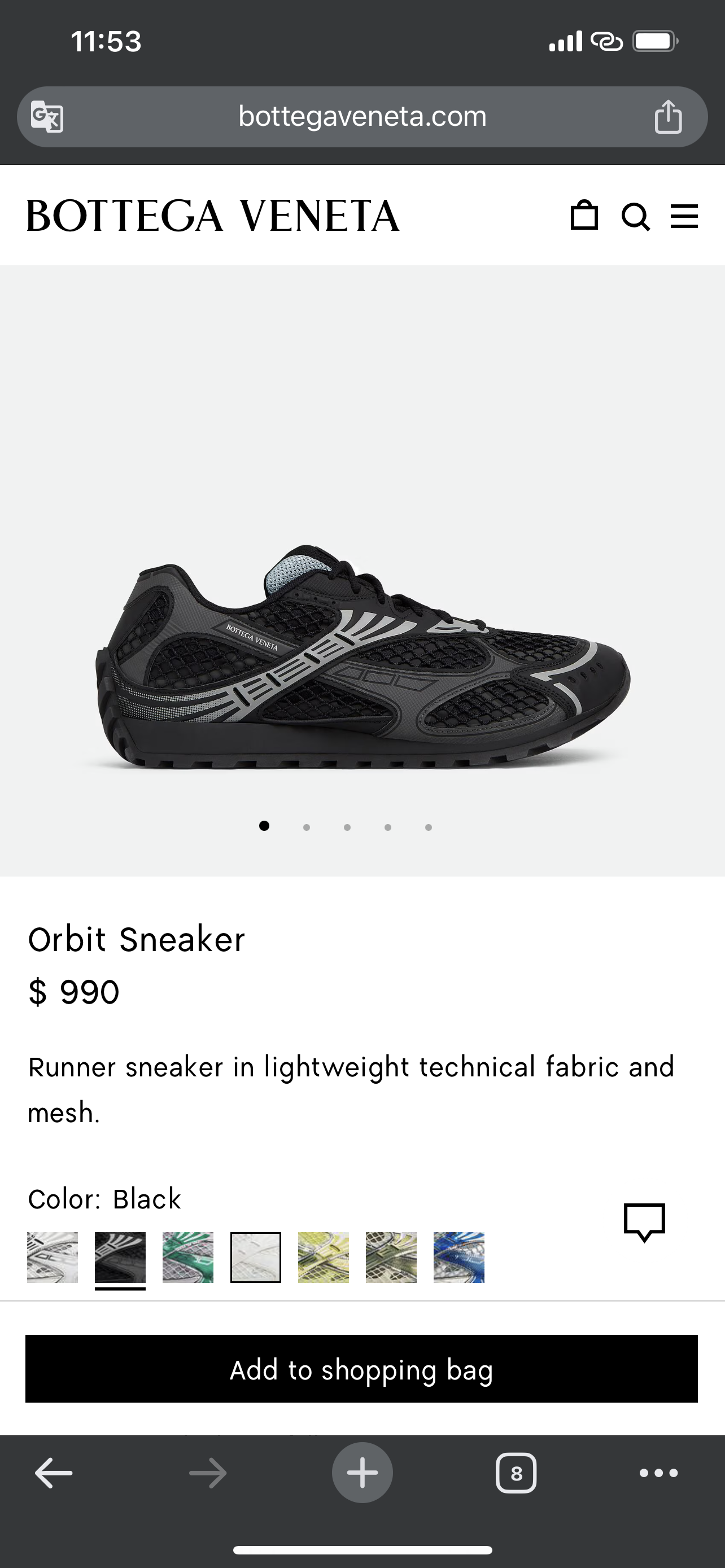Choose the yellow sneaker color swatch

(323, 1258)
